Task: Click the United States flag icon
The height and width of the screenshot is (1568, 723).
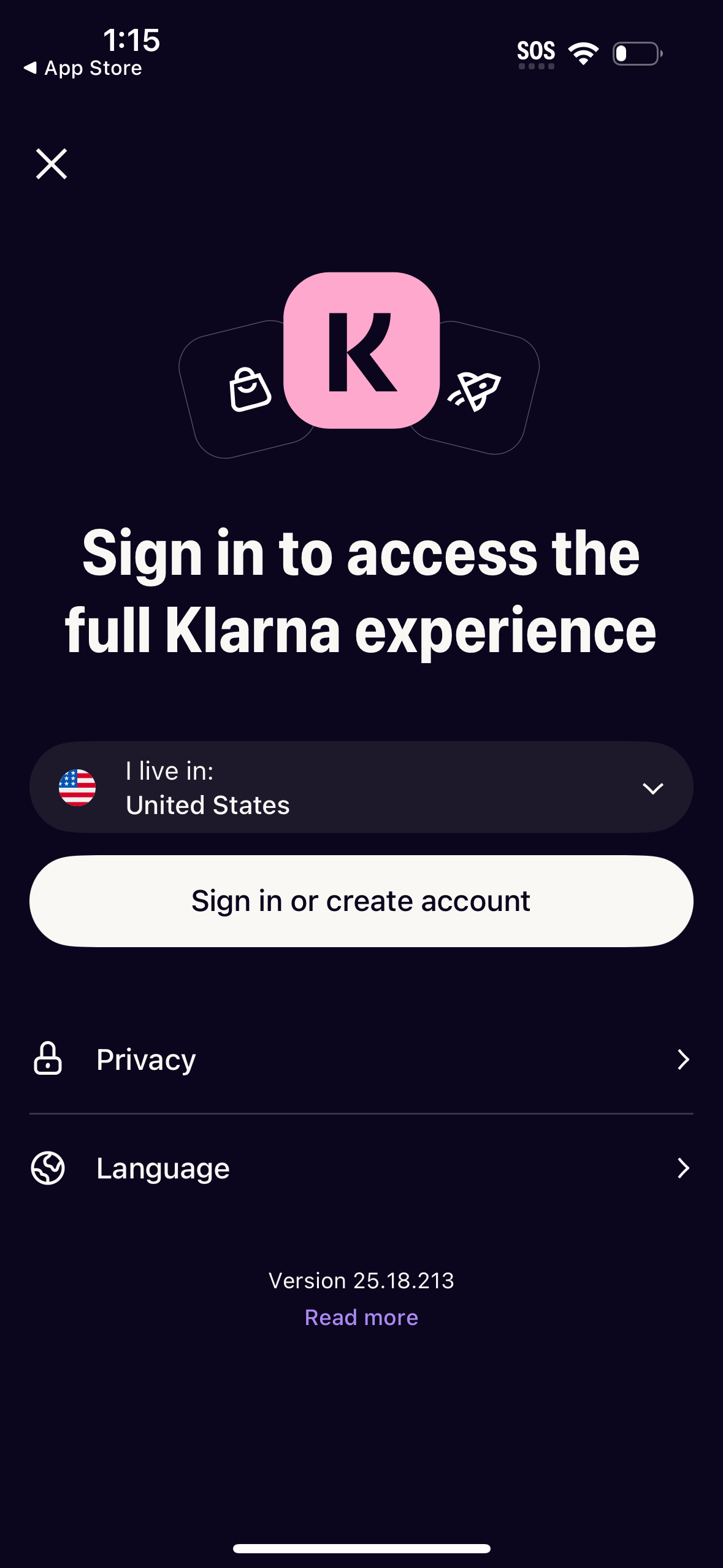Action: pos(78,788)
